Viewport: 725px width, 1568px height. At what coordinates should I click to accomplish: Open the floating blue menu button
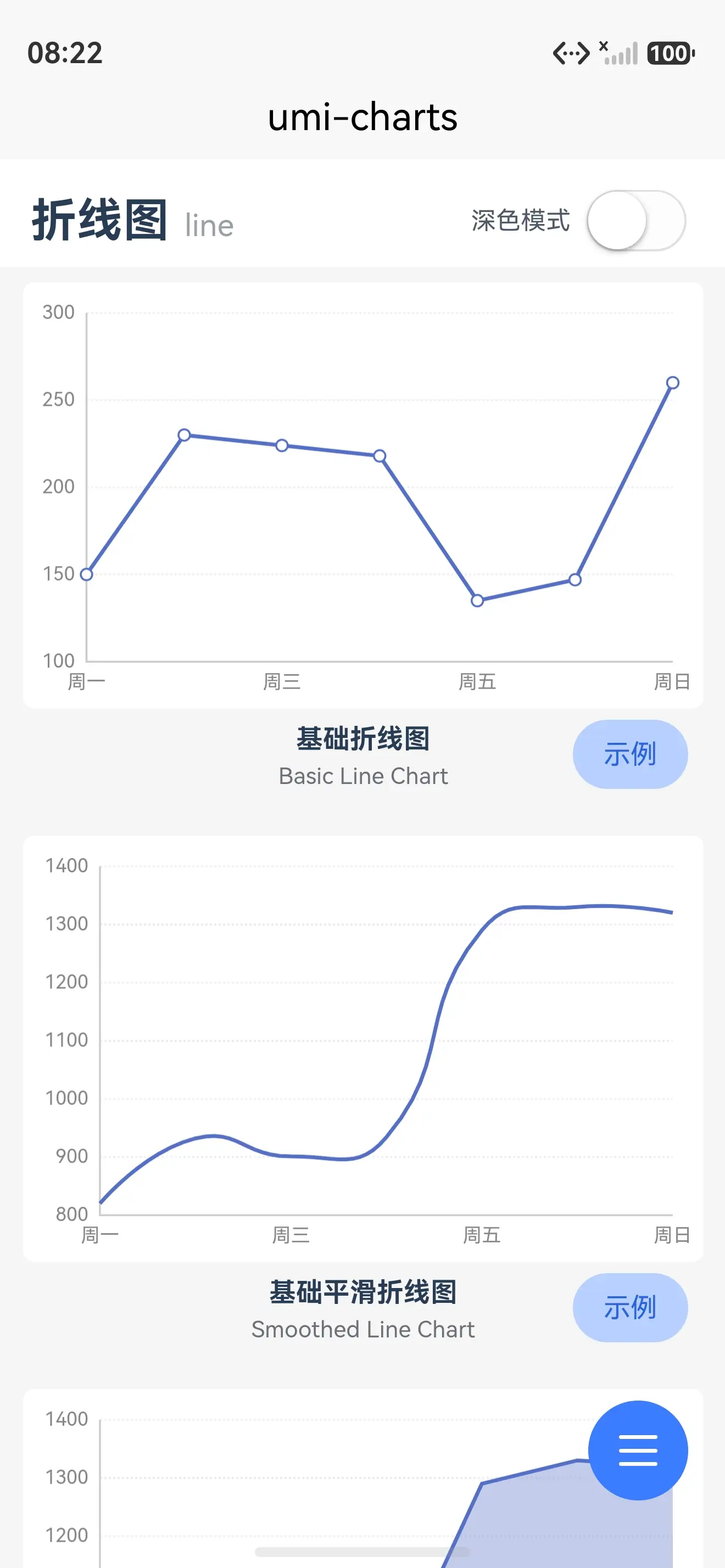638,1450
